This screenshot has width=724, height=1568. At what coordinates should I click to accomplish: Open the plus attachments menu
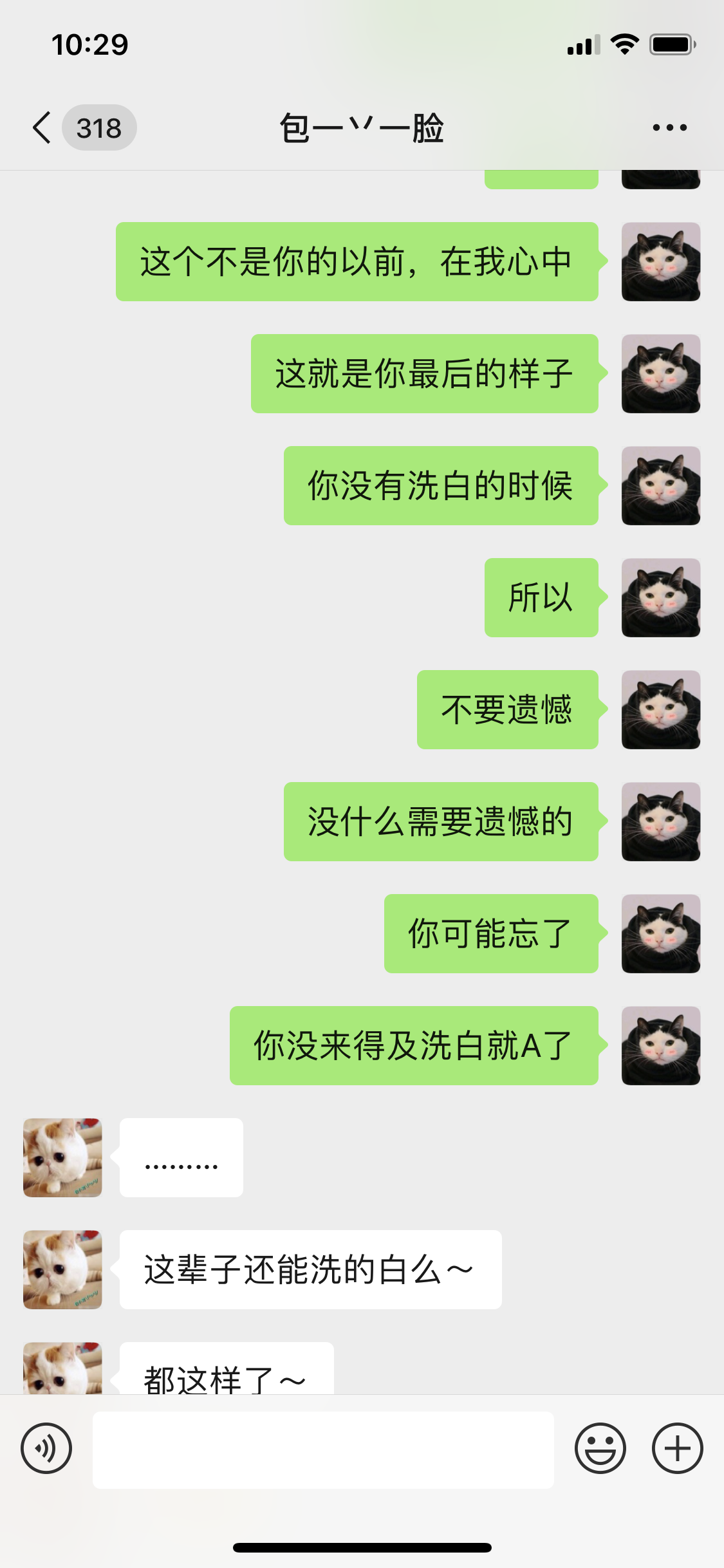(x=677, y=1449)
